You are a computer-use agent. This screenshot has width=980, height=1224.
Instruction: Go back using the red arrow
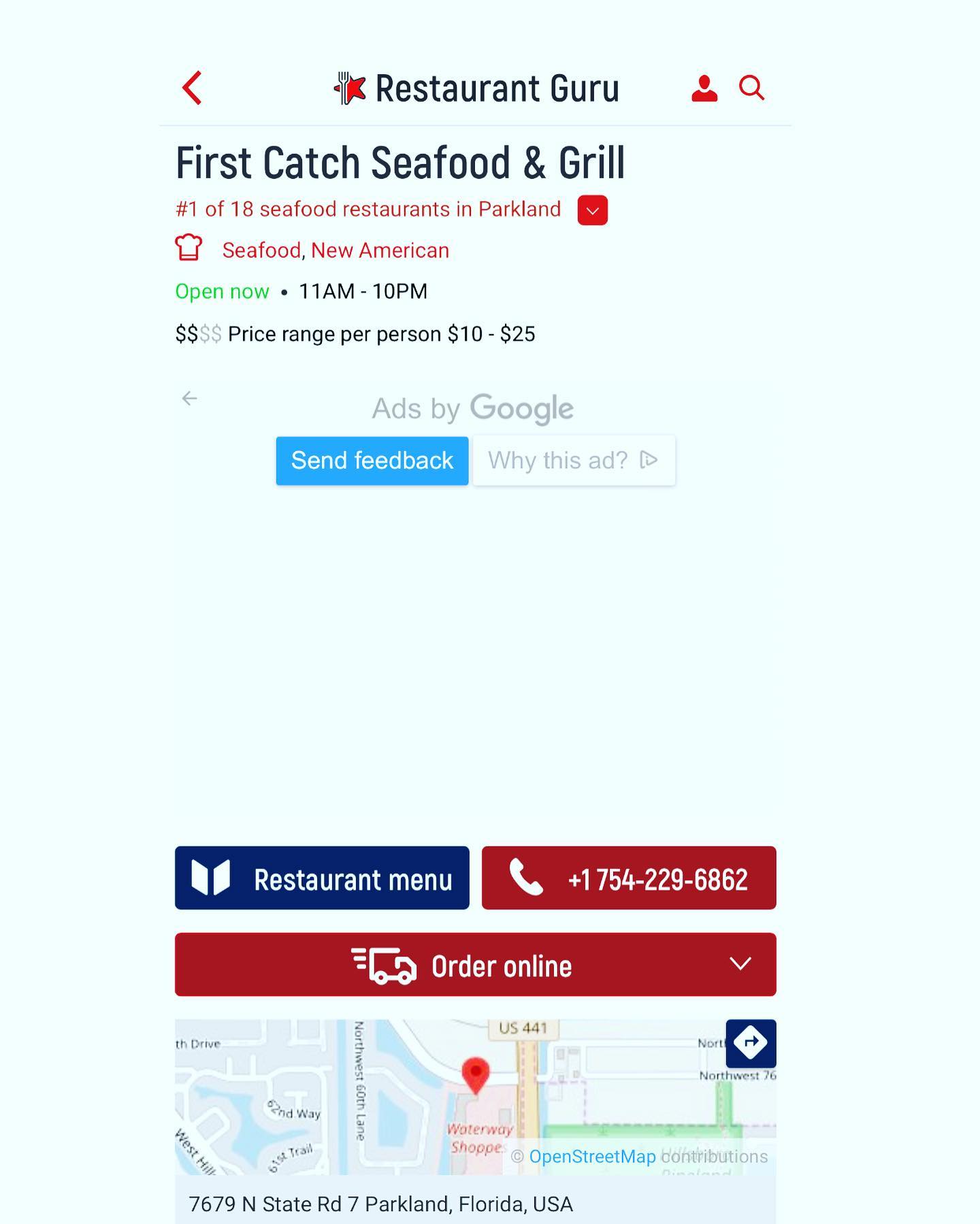click(x=193, y=88)
